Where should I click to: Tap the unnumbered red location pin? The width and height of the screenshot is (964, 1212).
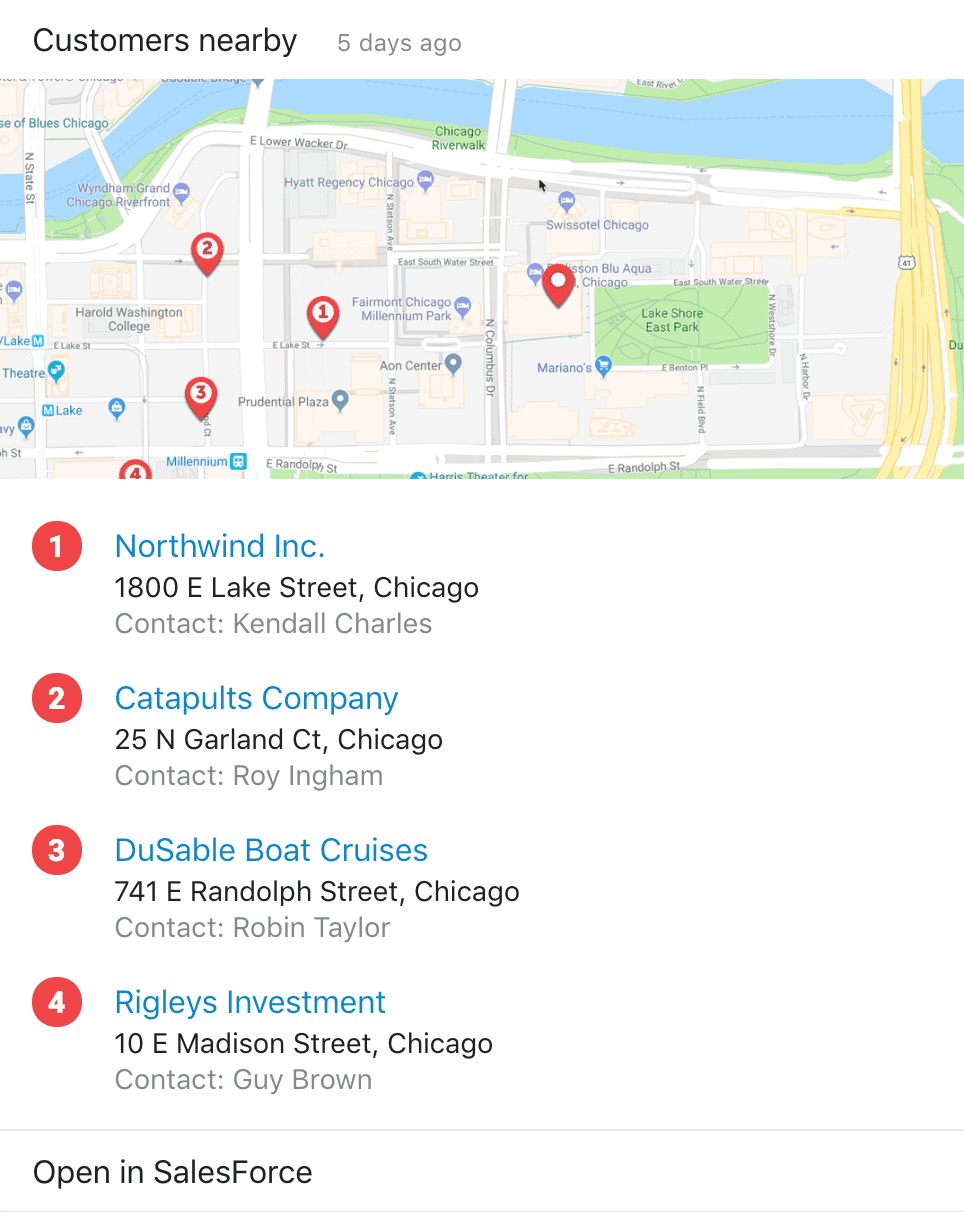point(558,283)
